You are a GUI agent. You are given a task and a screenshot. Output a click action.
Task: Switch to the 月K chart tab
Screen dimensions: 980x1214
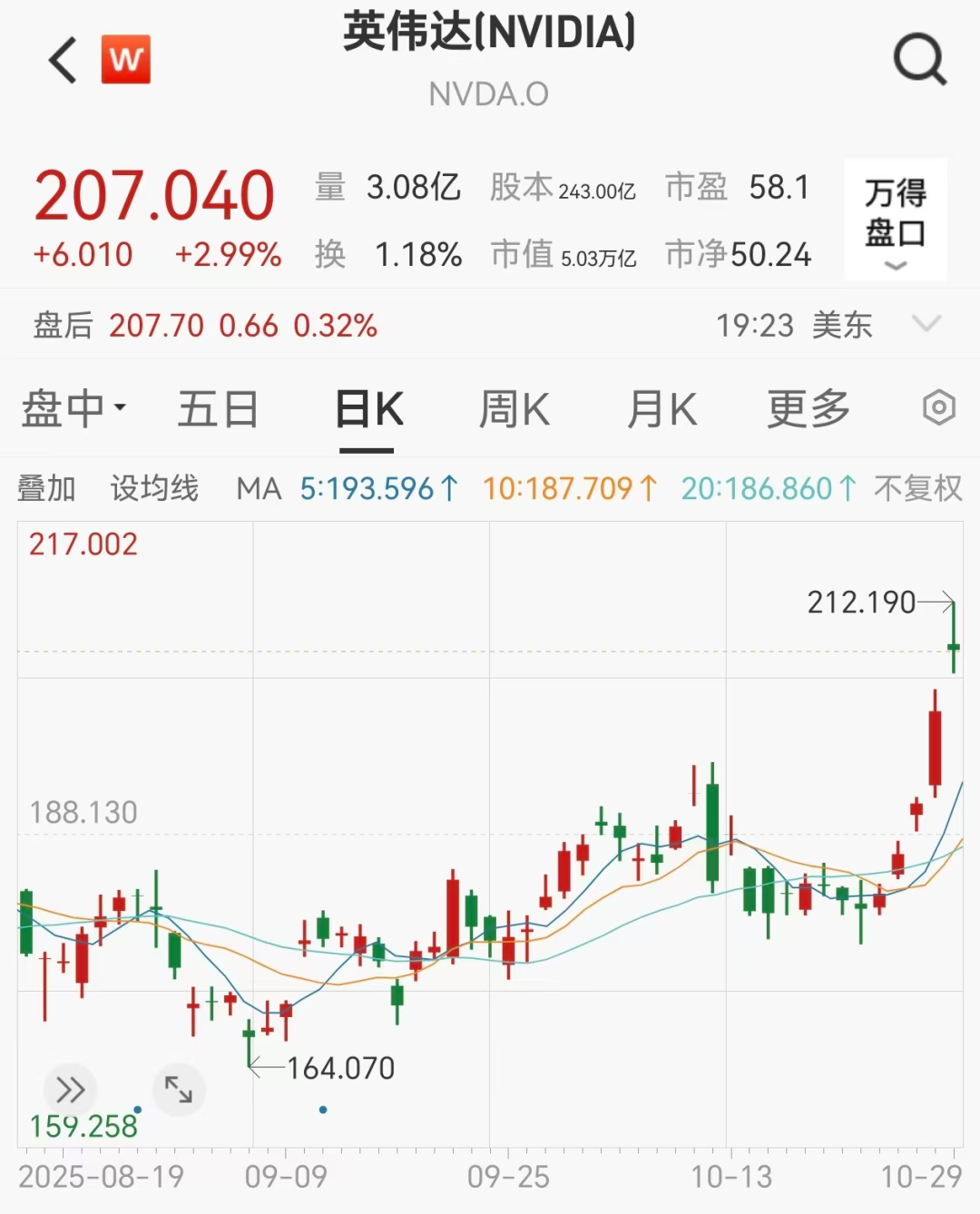point(661,409)
